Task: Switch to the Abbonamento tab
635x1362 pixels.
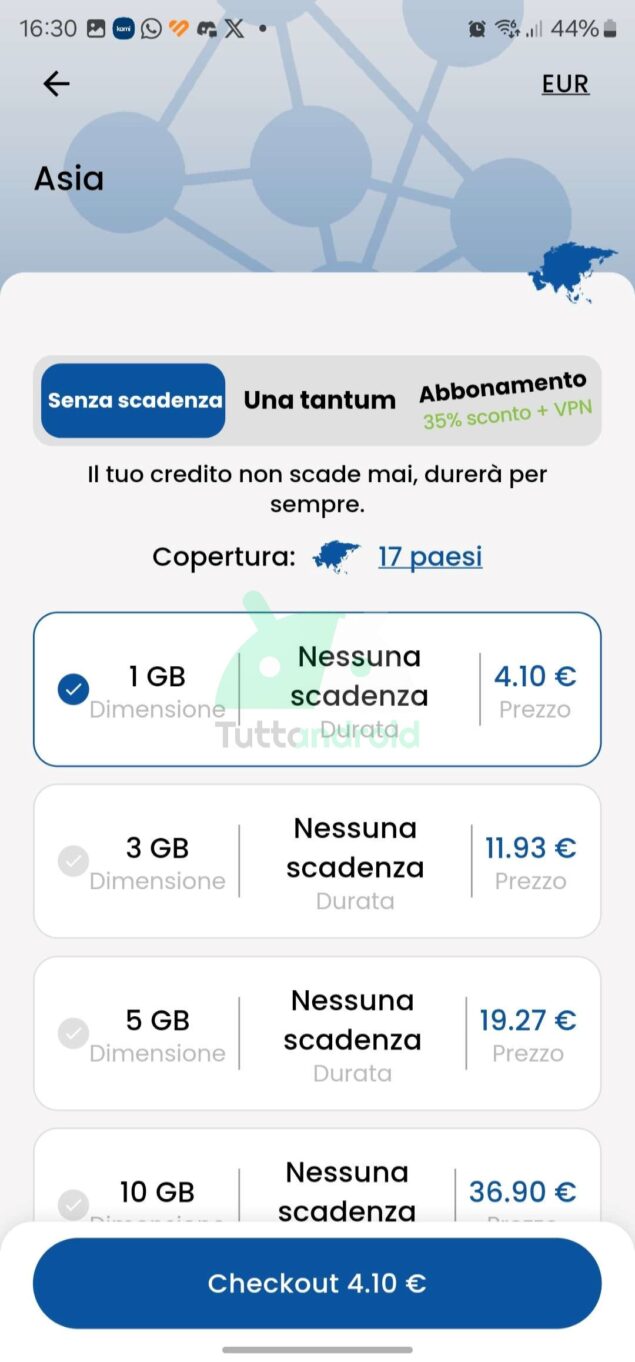Action: 502,400
